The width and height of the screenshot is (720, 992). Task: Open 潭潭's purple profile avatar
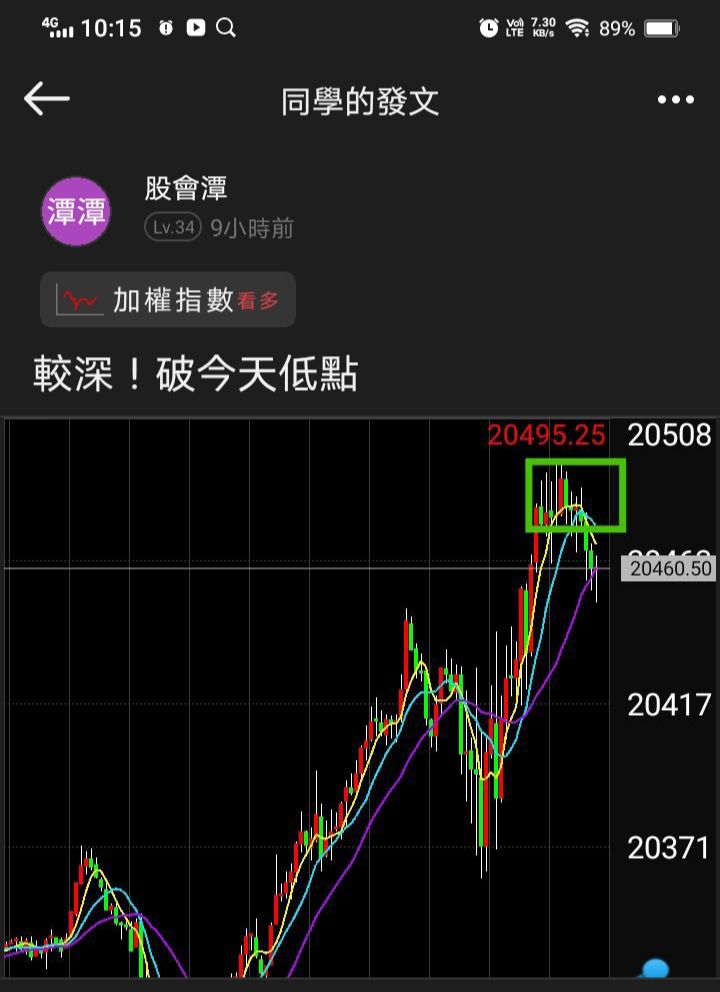pyautogui.click(x=76, y=211)
